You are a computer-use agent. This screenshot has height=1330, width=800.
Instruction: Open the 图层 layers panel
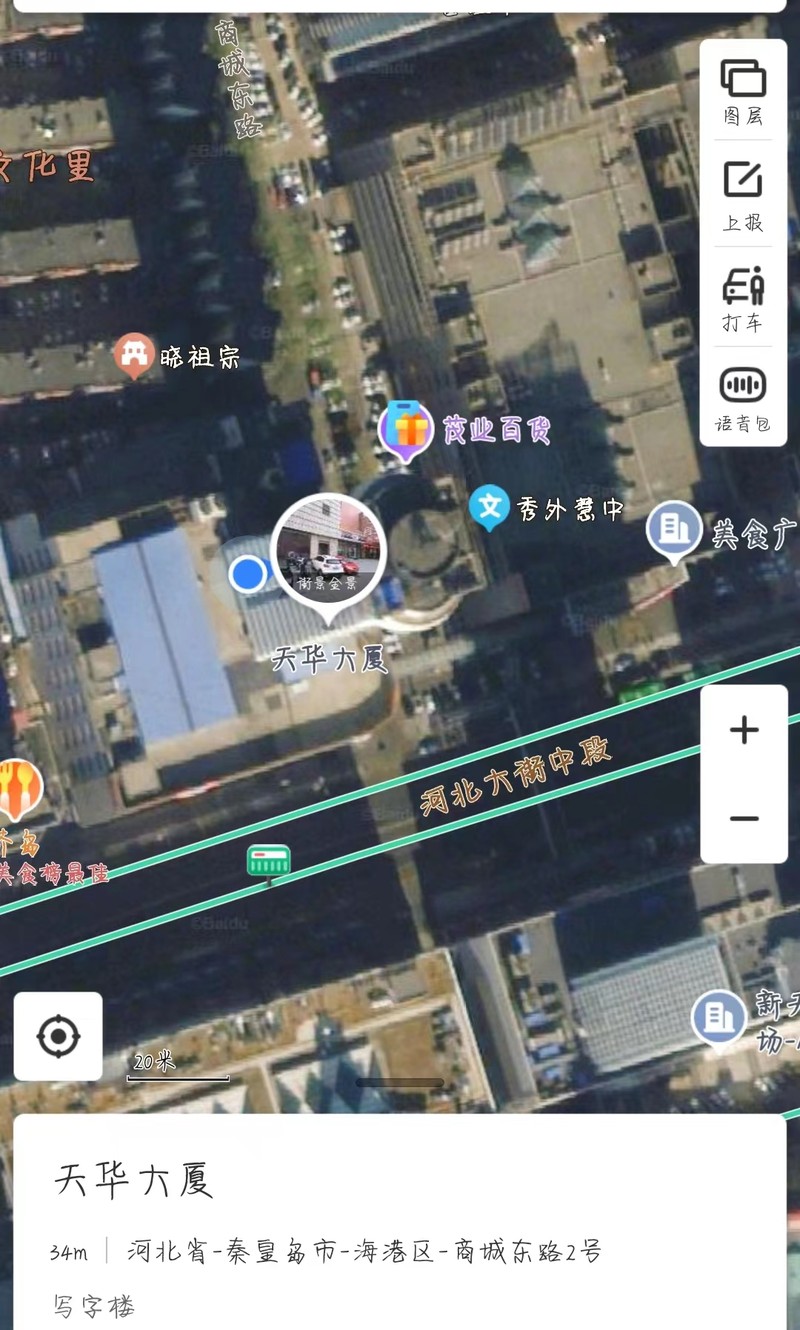(743, 91)
